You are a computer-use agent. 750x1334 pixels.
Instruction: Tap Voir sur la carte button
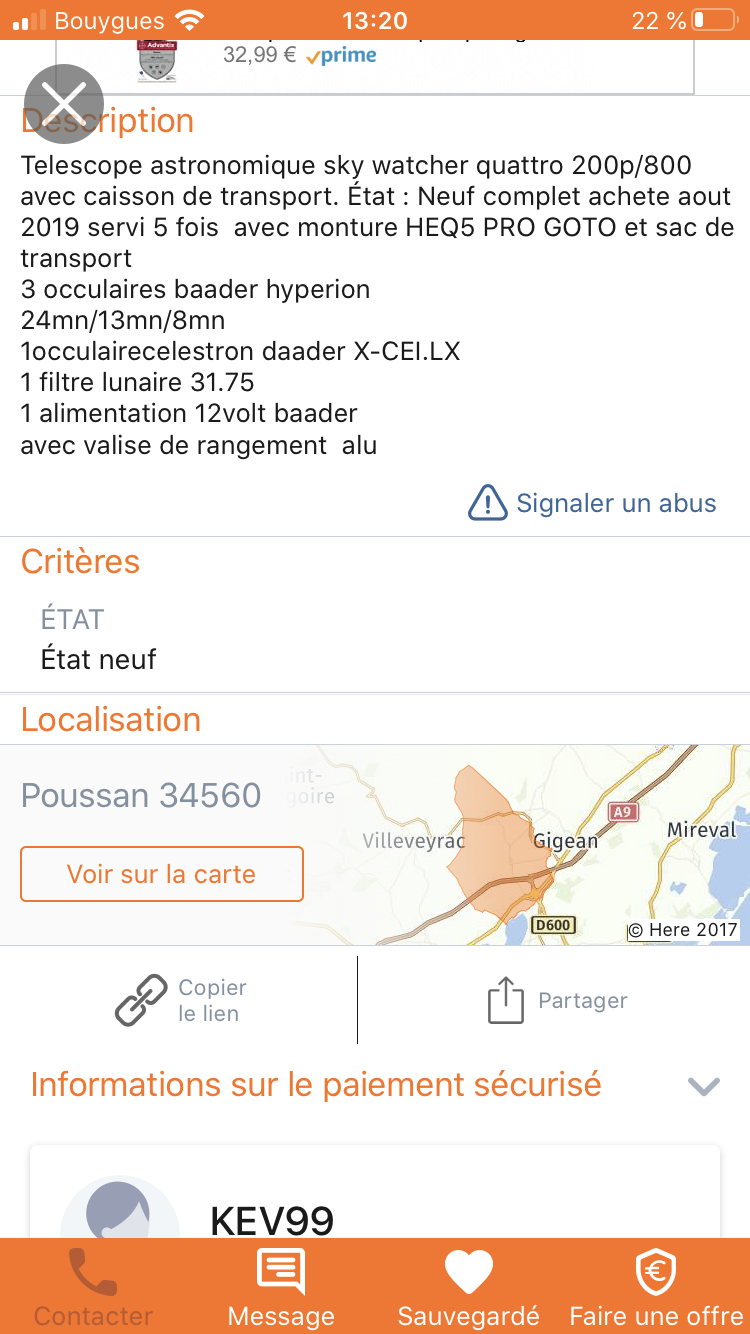[162, 874]
